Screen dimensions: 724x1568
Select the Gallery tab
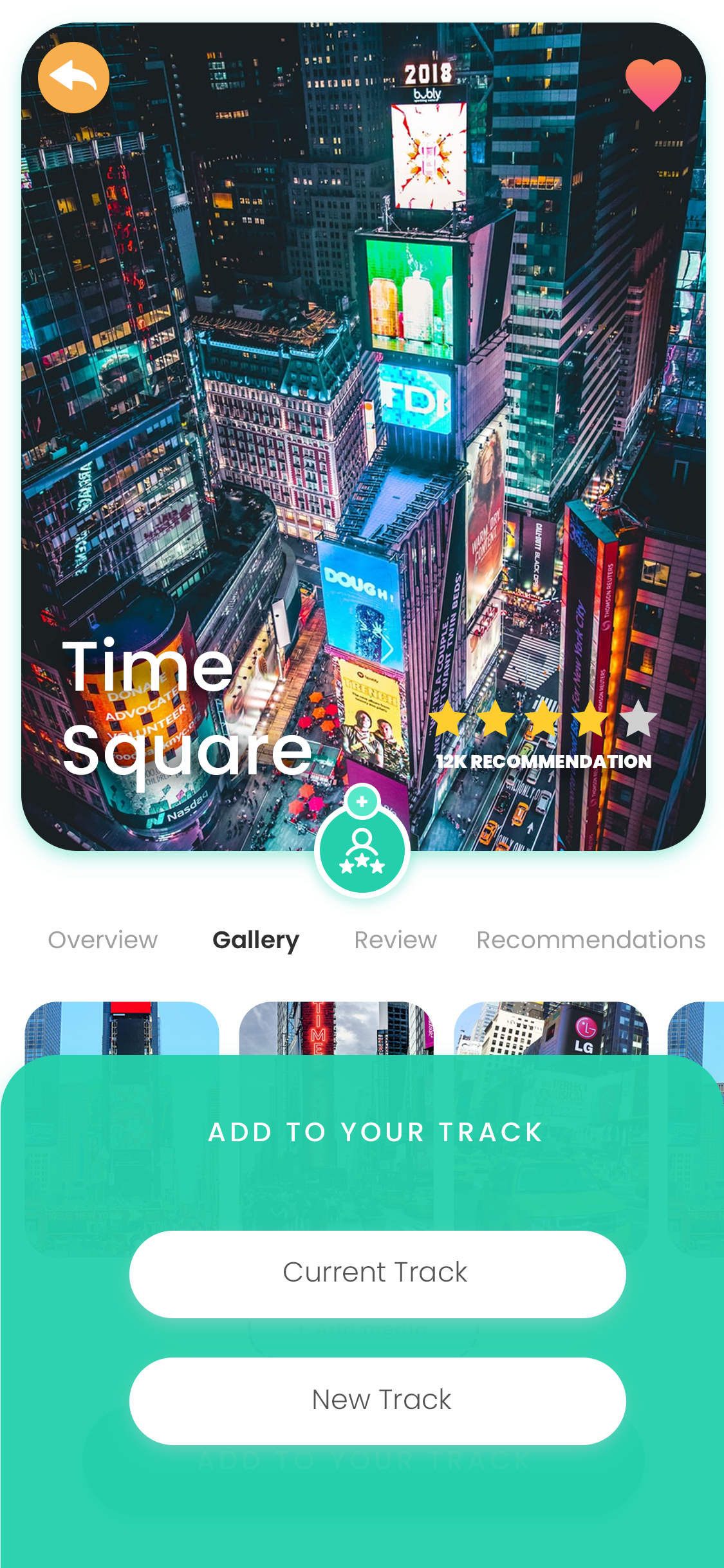point(255,940)
